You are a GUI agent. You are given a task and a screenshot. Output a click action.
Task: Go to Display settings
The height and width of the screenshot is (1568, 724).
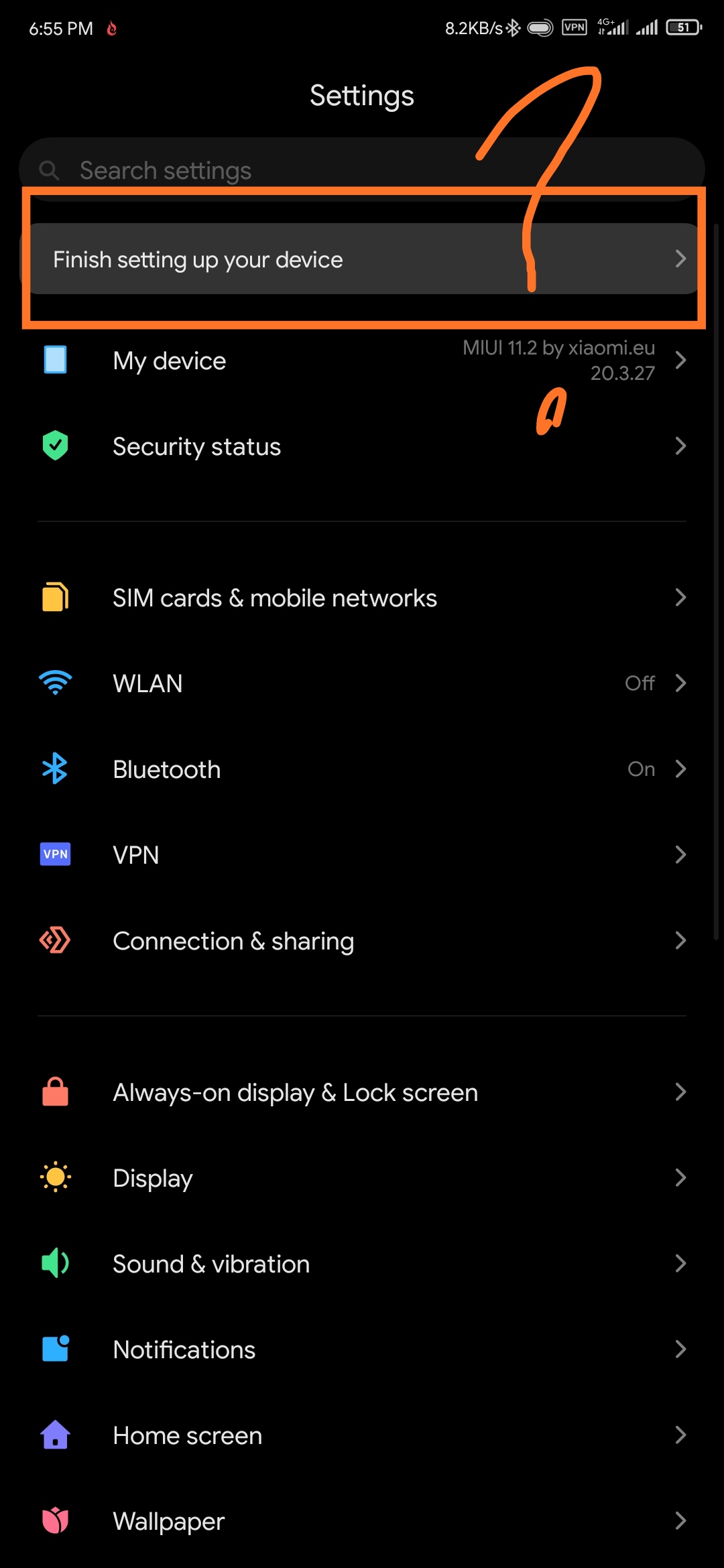click(x=362, y=1178)
